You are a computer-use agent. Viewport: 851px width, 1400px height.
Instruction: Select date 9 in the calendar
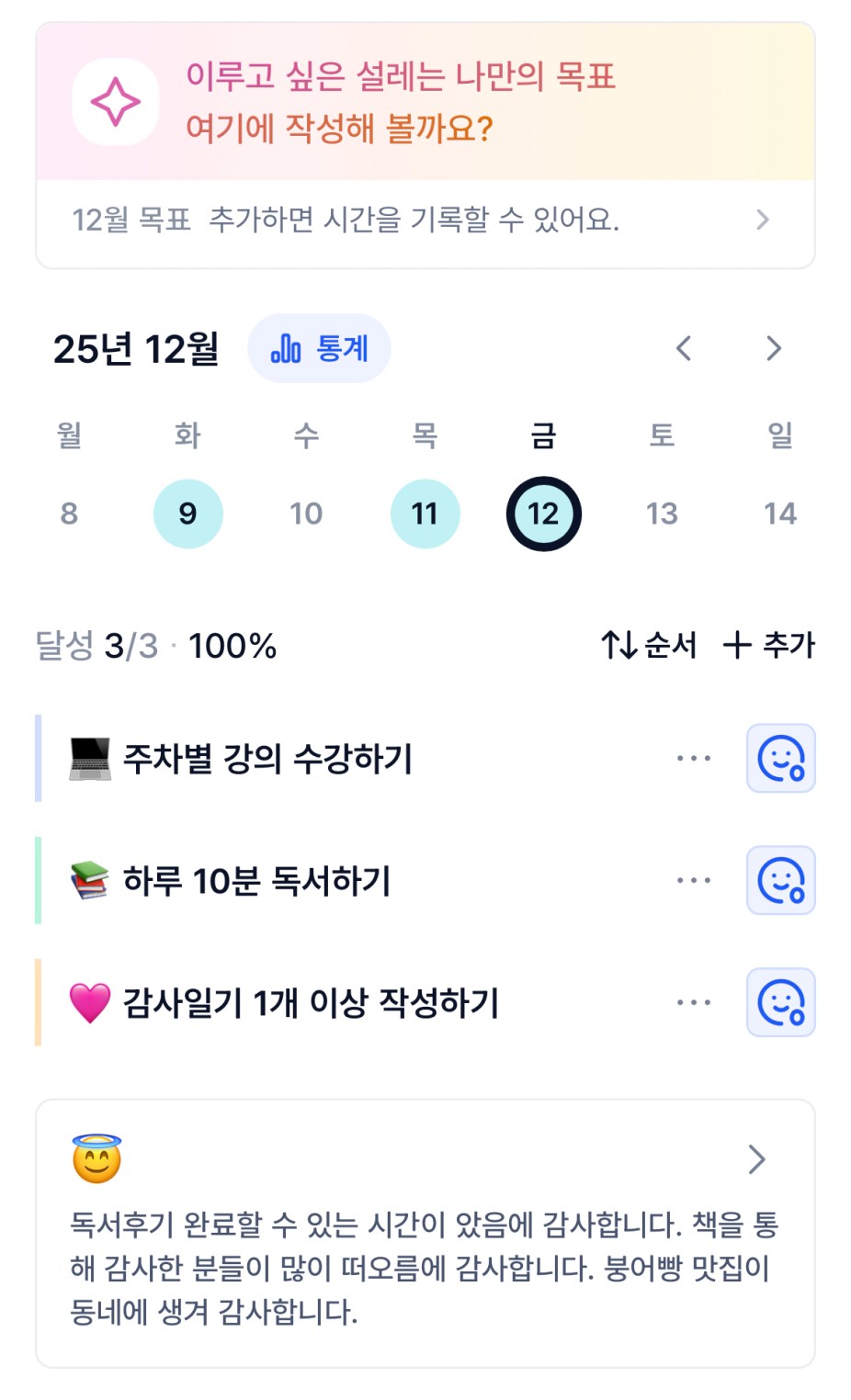(187, 514)
